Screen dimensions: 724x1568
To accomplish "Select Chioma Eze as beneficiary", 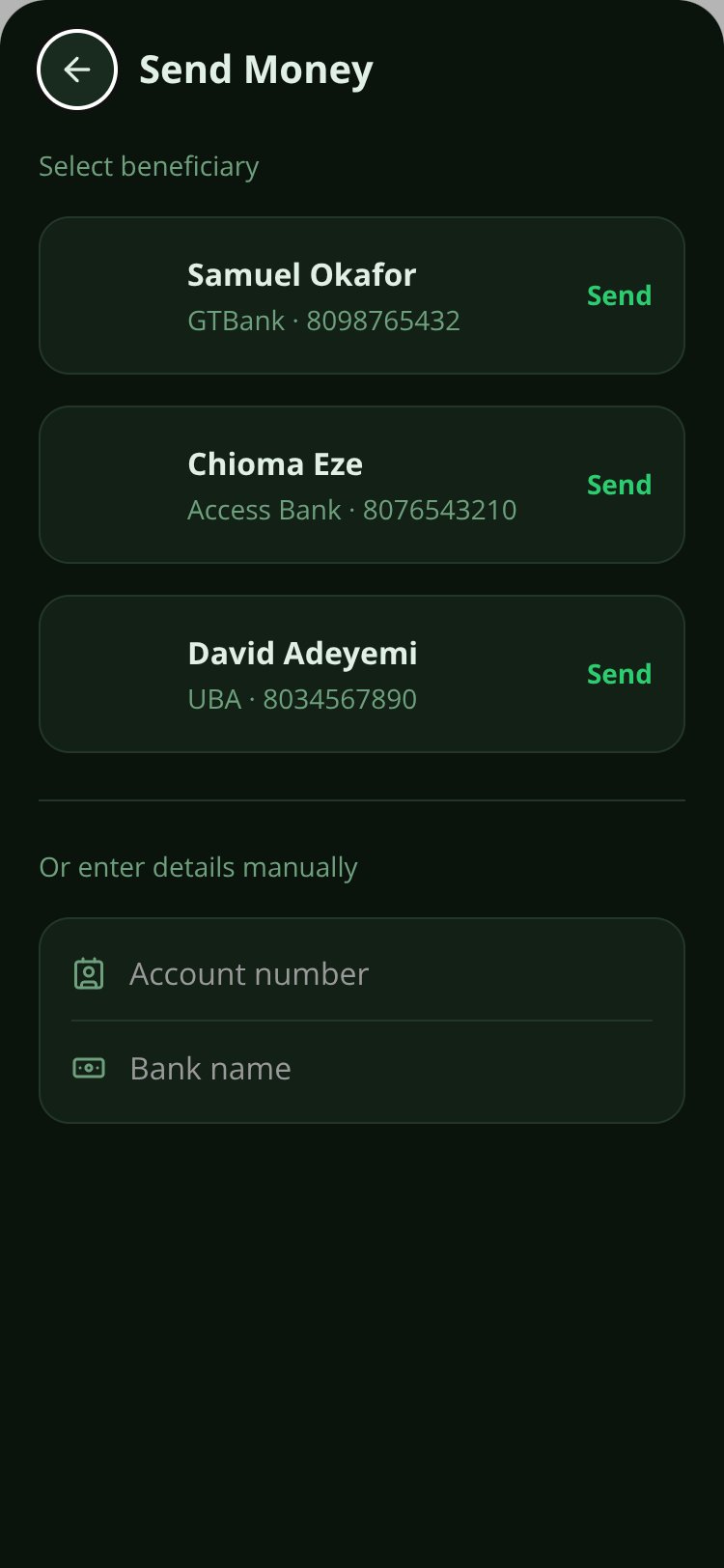I will [x=362, y=485].
